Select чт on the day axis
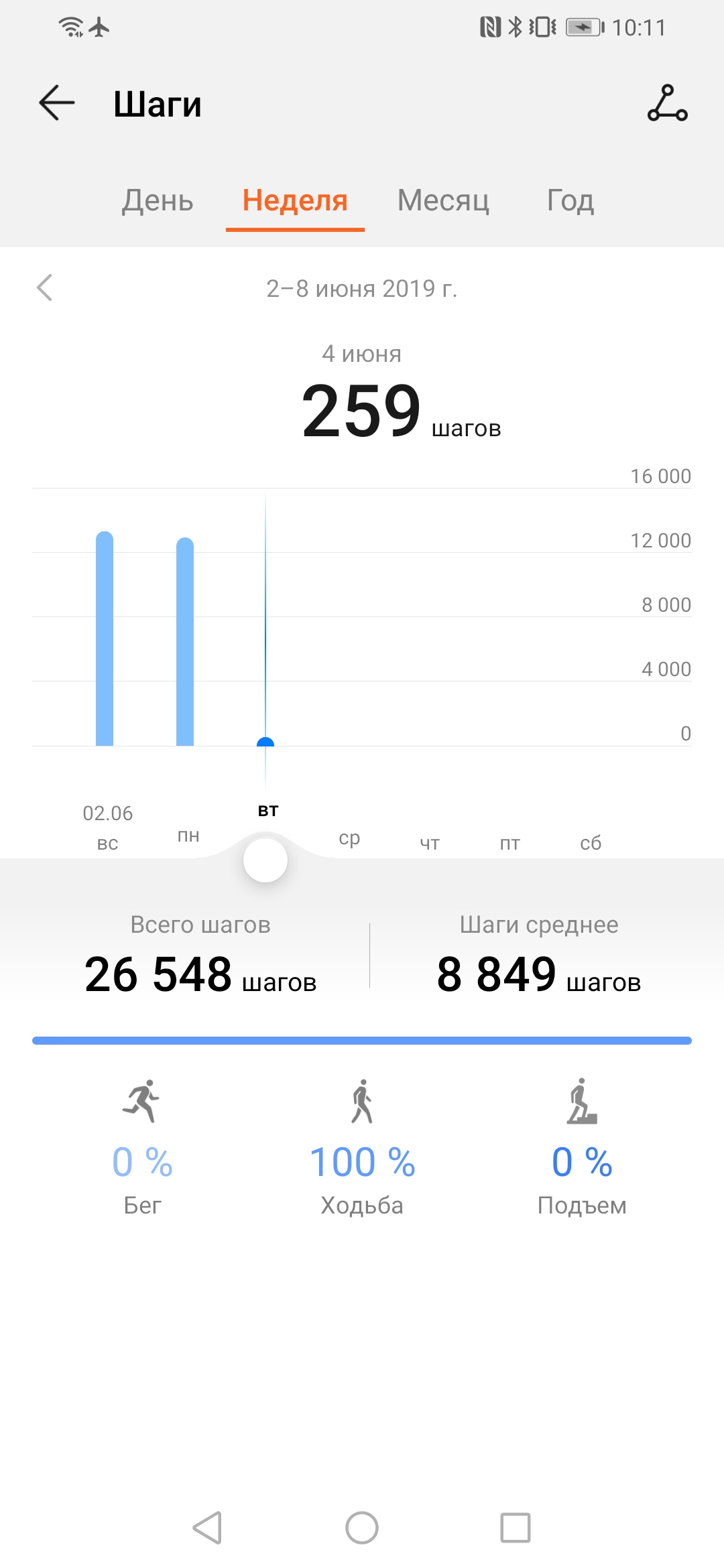This screenshot has height=1568, width=724. [x=430, y=843]
